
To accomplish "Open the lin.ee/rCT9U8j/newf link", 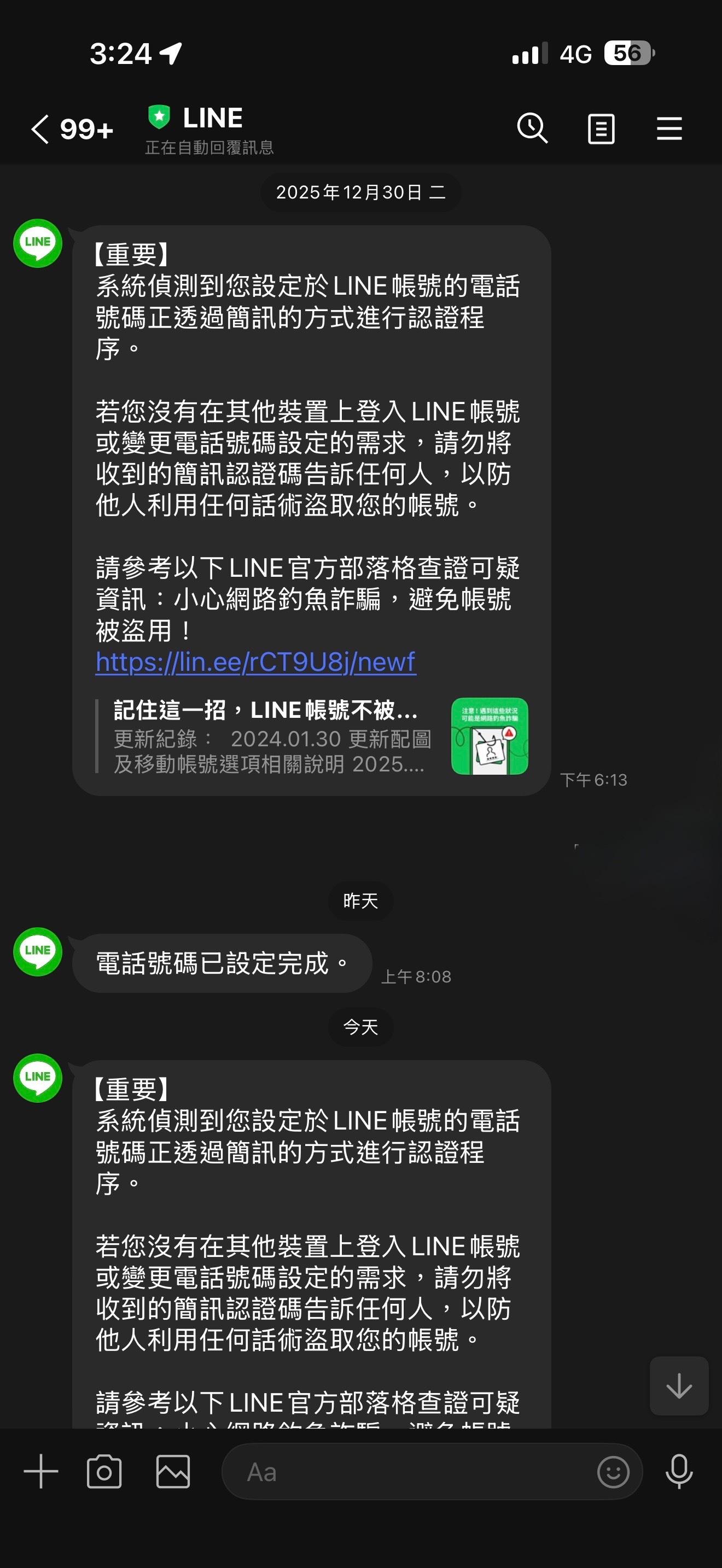I will [255, 662].
